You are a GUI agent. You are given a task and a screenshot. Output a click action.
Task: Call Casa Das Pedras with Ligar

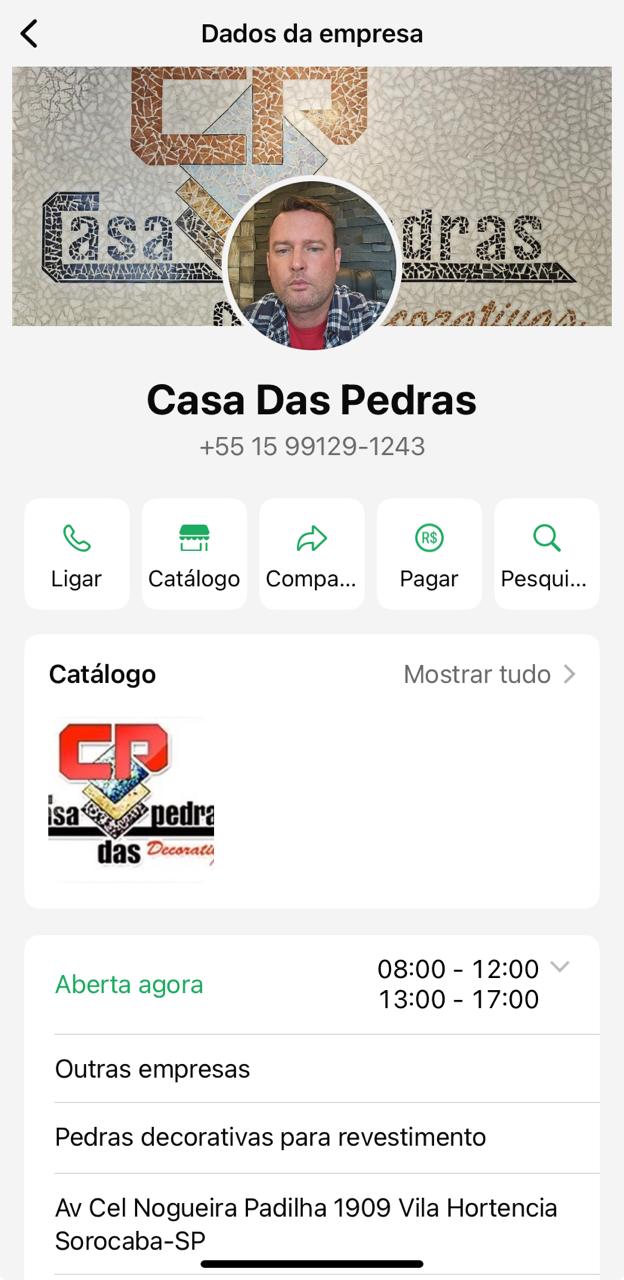(x=77, y=554)
